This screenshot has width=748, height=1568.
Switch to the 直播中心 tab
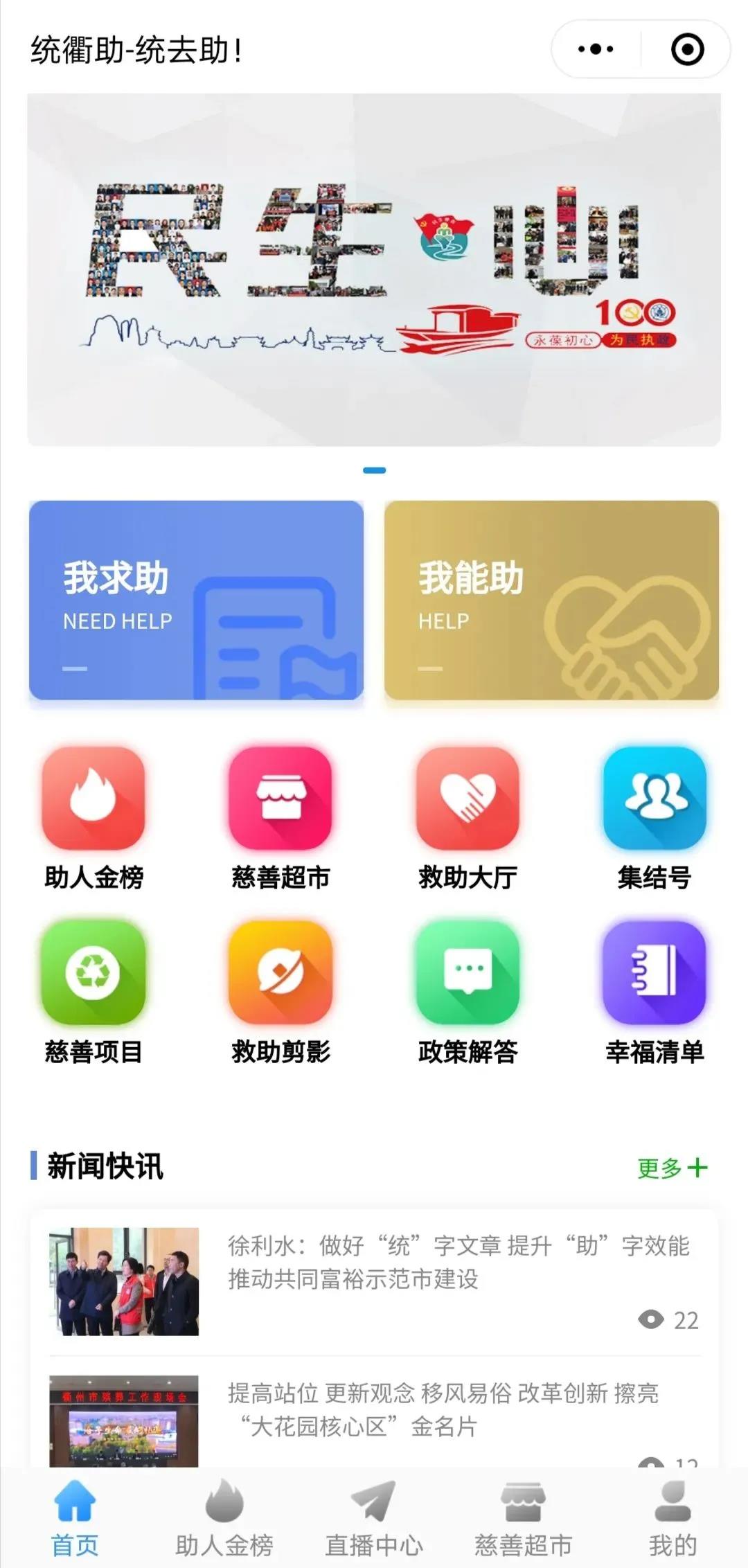(374, 1518)
